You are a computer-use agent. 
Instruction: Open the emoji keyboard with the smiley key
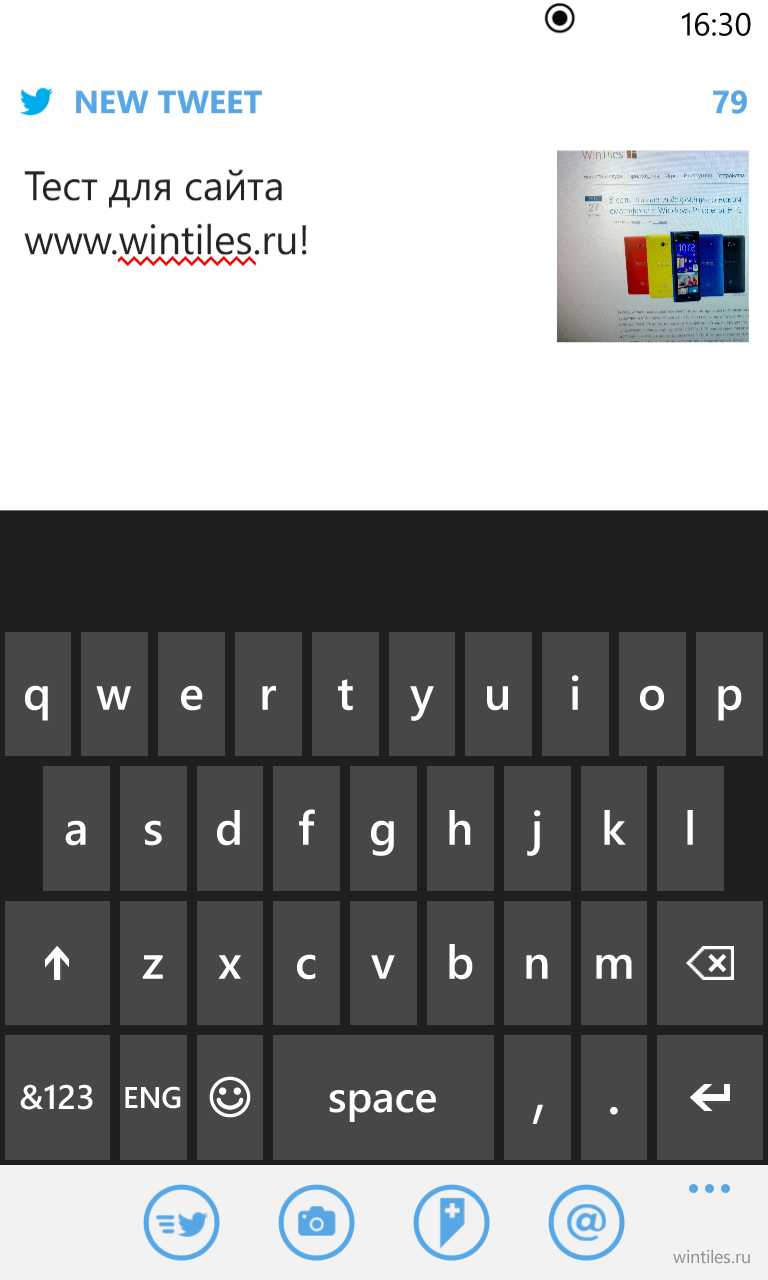(230, 1097)
